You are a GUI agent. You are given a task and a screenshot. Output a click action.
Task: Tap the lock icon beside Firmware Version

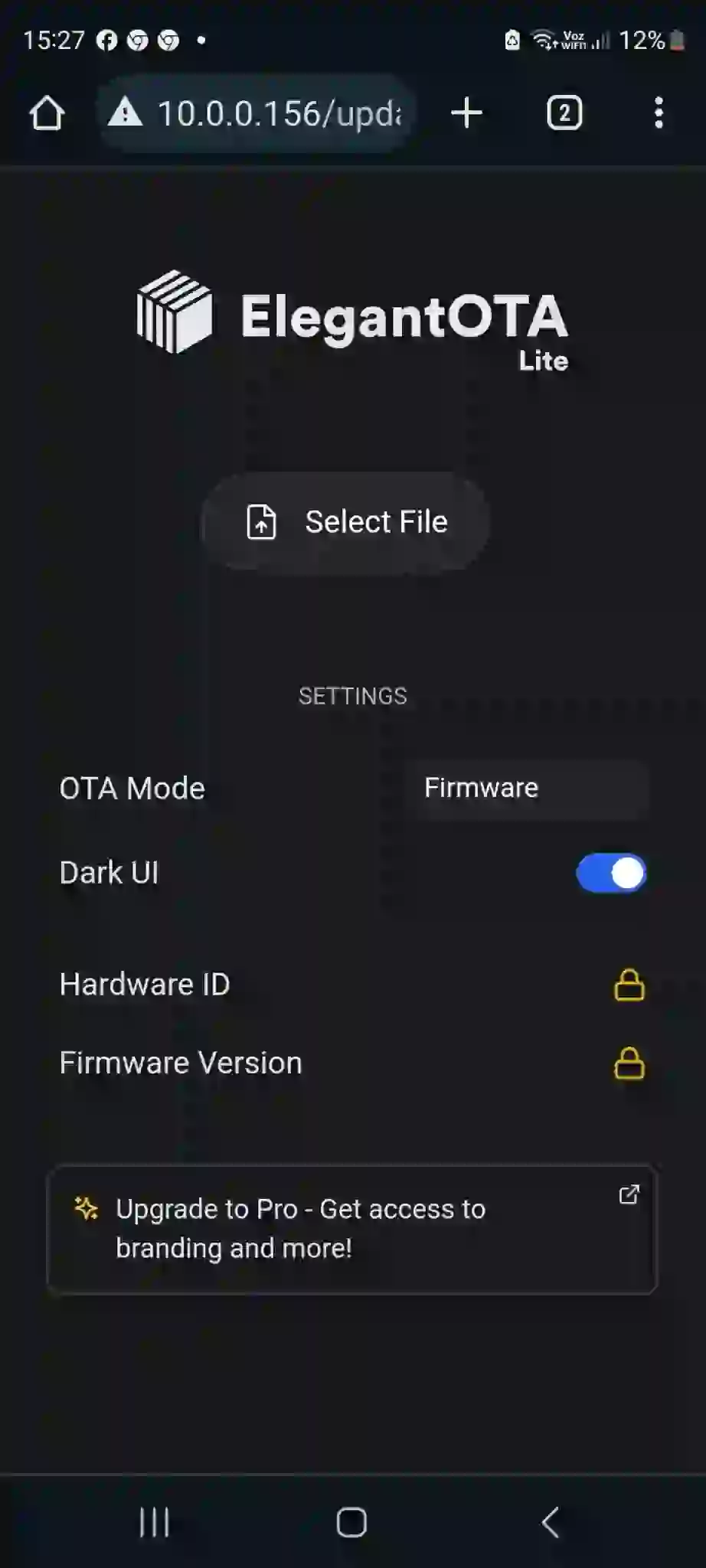tap(629, 1063)
